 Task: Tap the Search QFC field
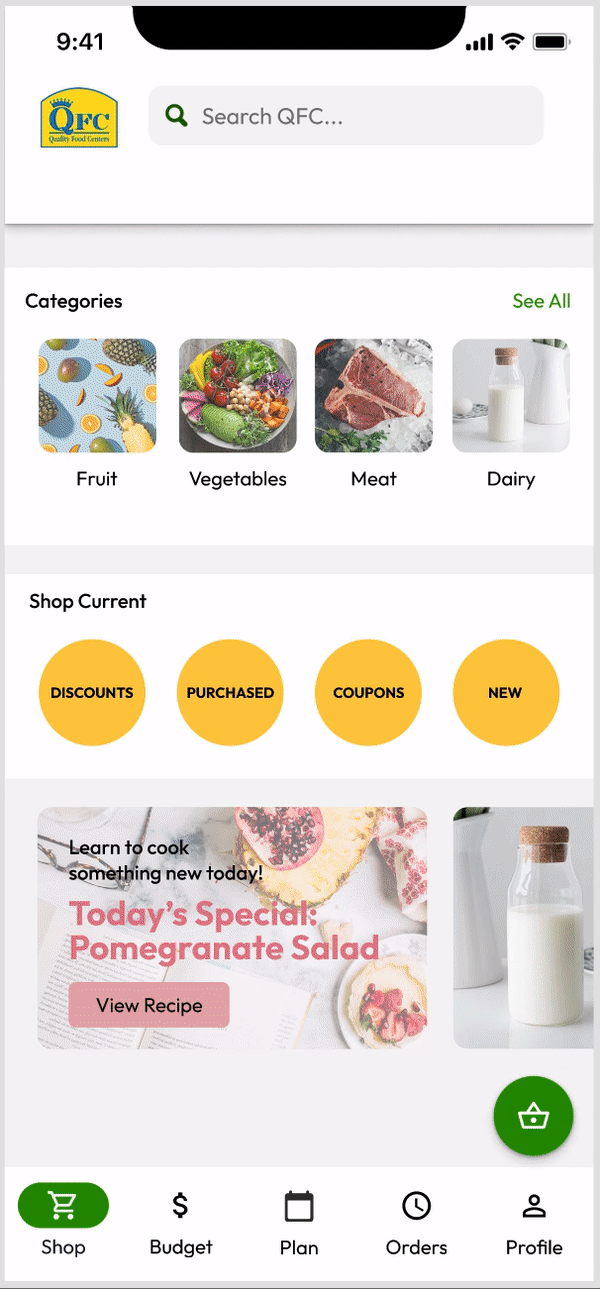(x=345, y=116)
